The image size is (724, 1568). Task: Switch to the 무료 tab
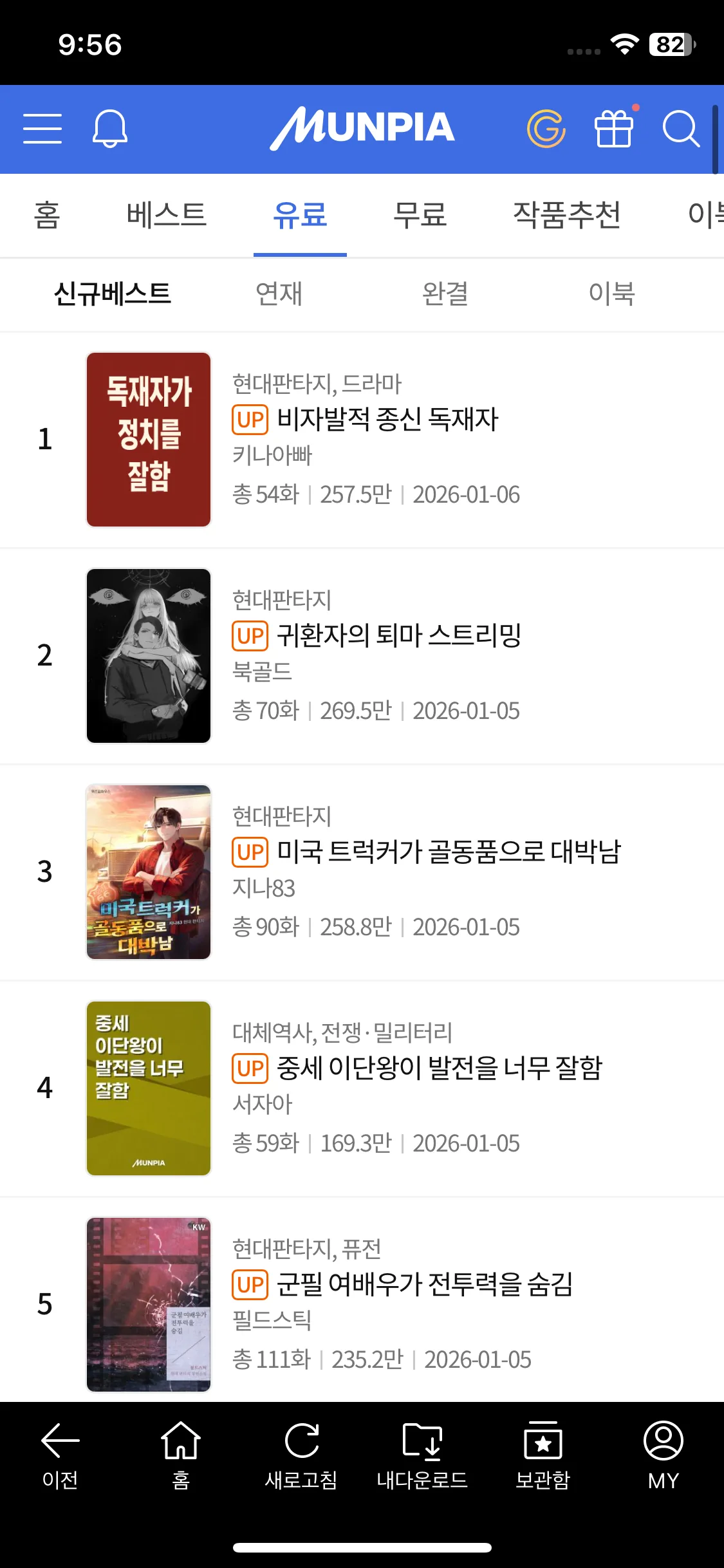420,215
